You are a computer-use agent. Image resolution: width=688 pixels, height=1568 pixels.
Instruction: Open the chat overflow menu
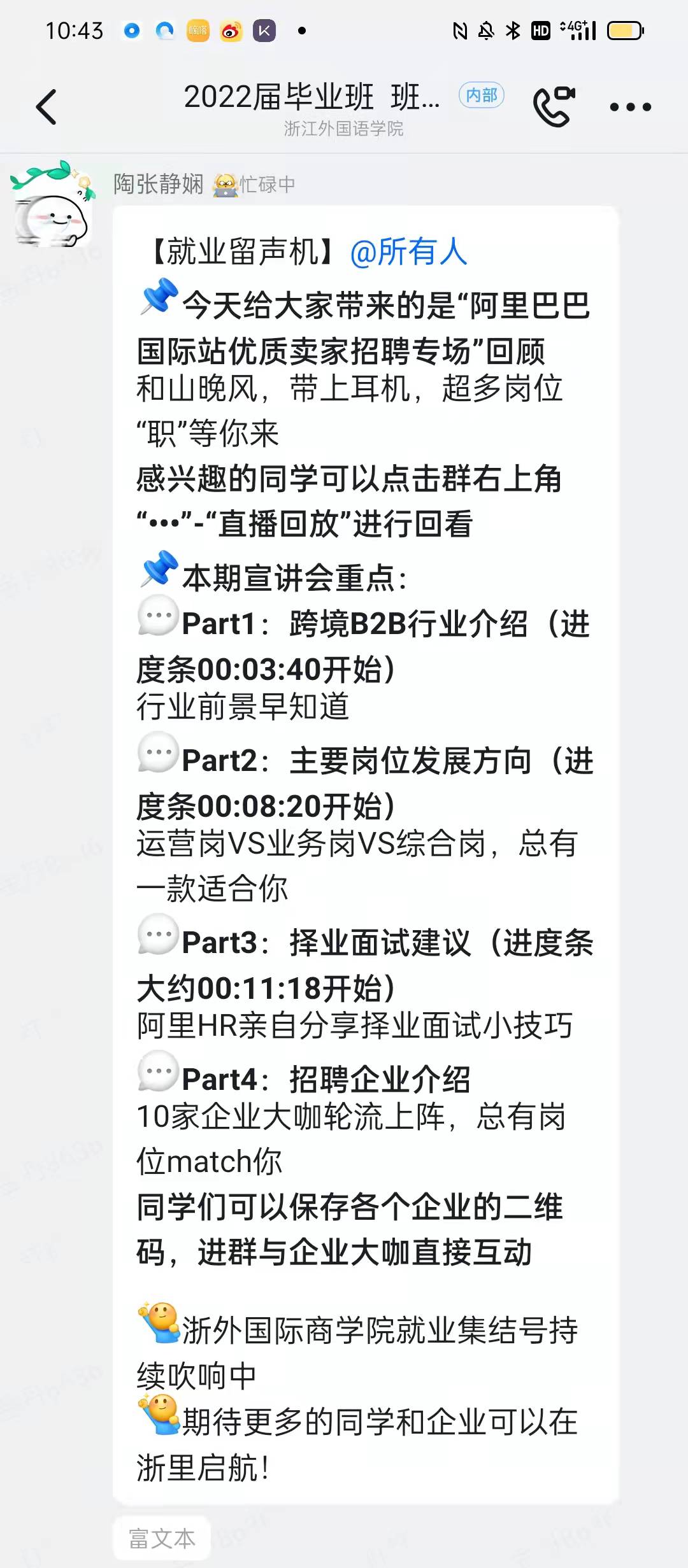(x=630, y=107)
